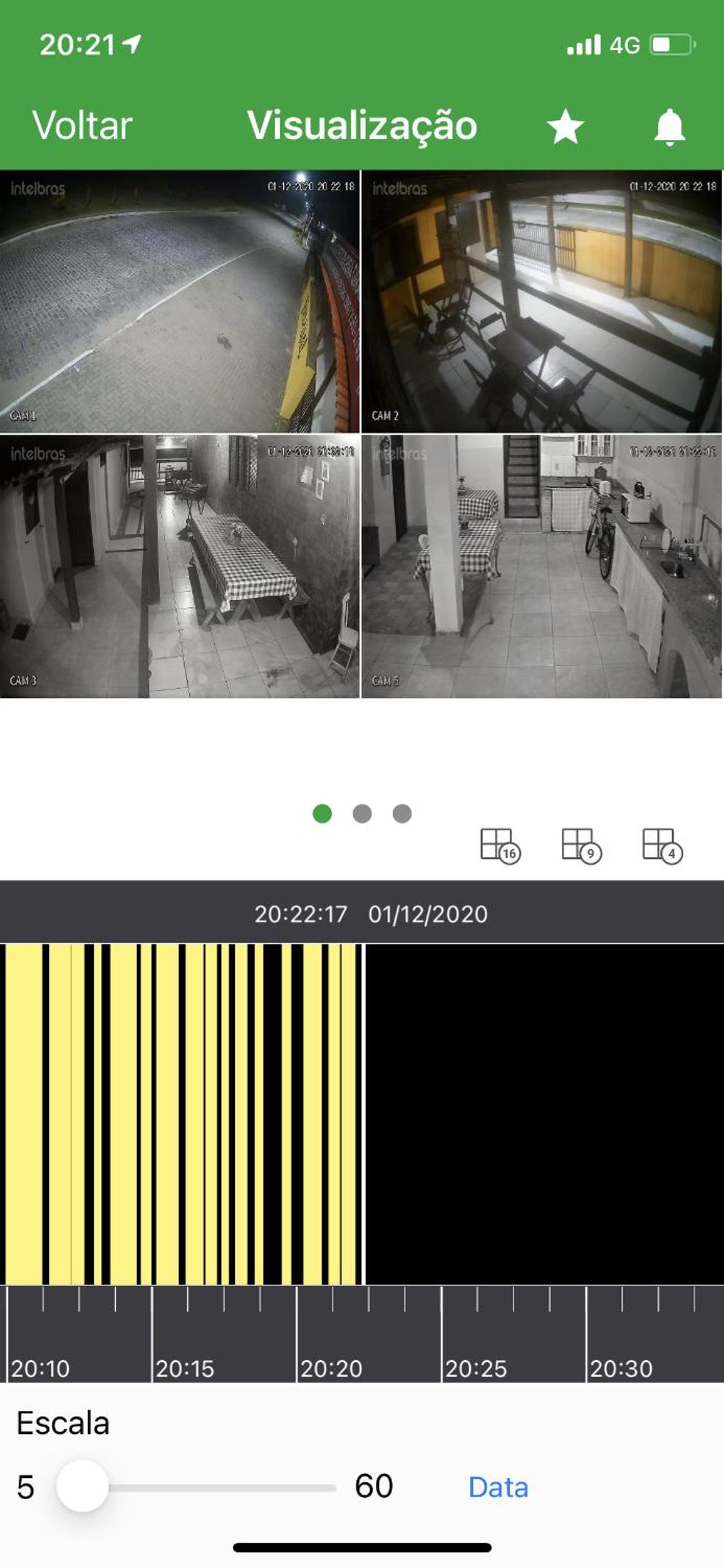Open the favorites star icon
The image size is (724, 1568).
click(x=565, y=126)
